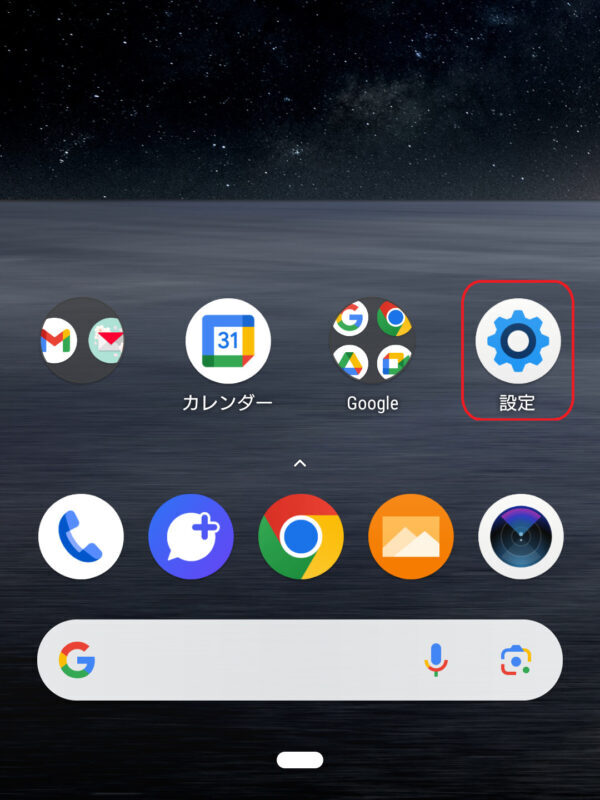Launch the Chrome browser
Image resolution: width=600 pixels, height=800 pixels.
pyautogui.click(x=300, y=537)
